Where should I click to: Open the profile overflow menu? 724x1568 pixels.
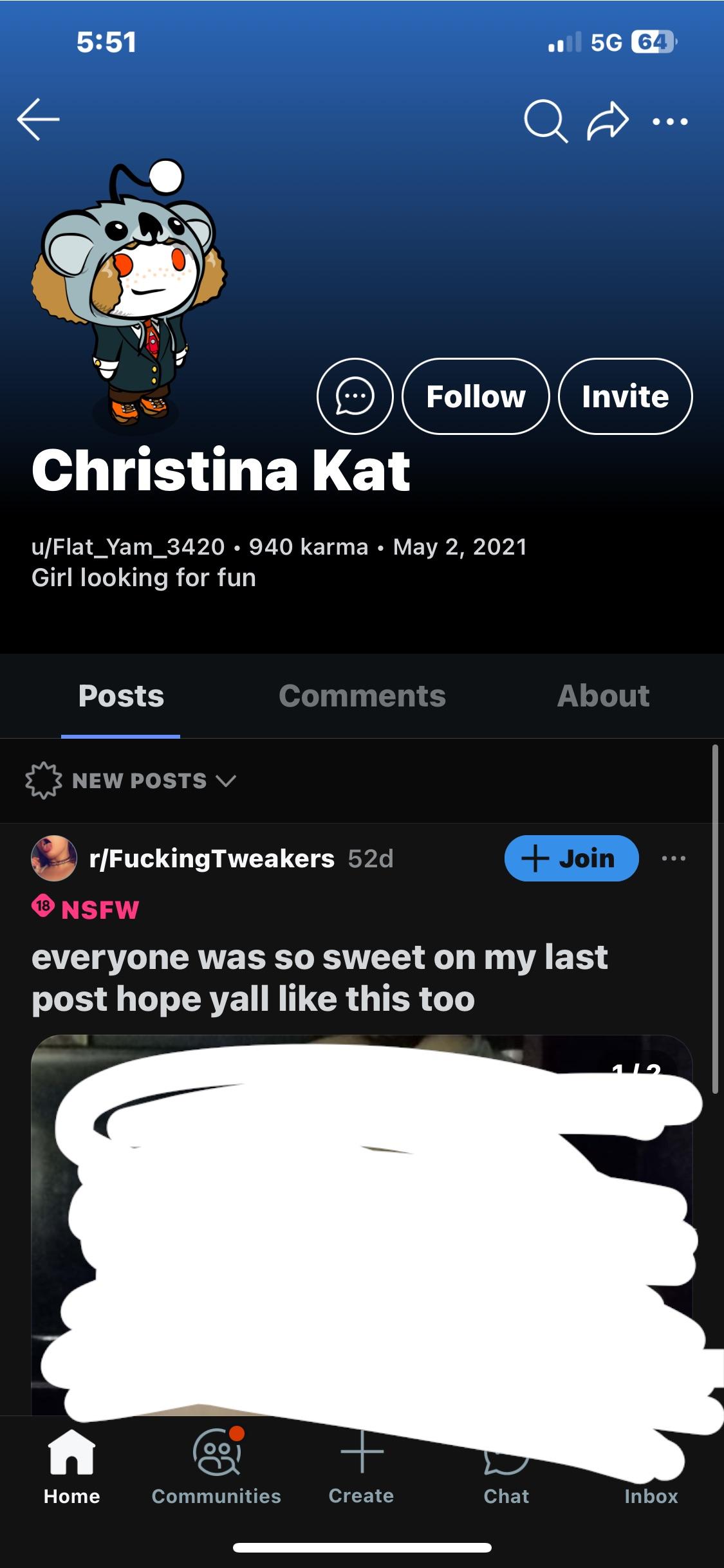coord(670,121)
